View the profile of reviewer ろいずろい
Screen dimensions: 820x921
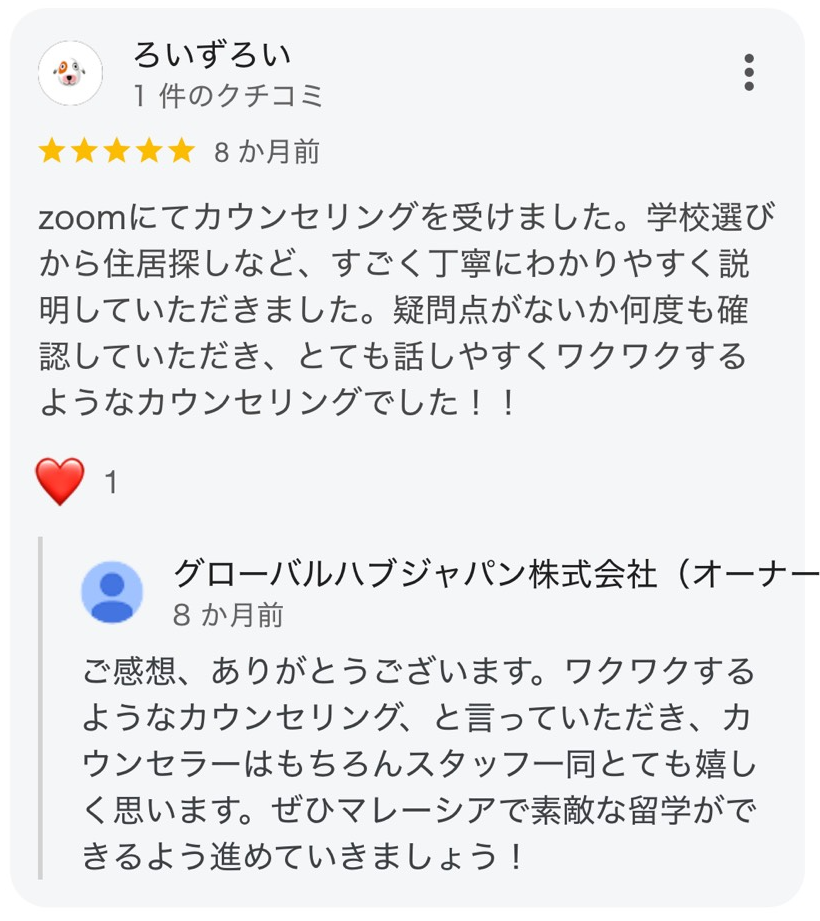(x=212, y=55)
